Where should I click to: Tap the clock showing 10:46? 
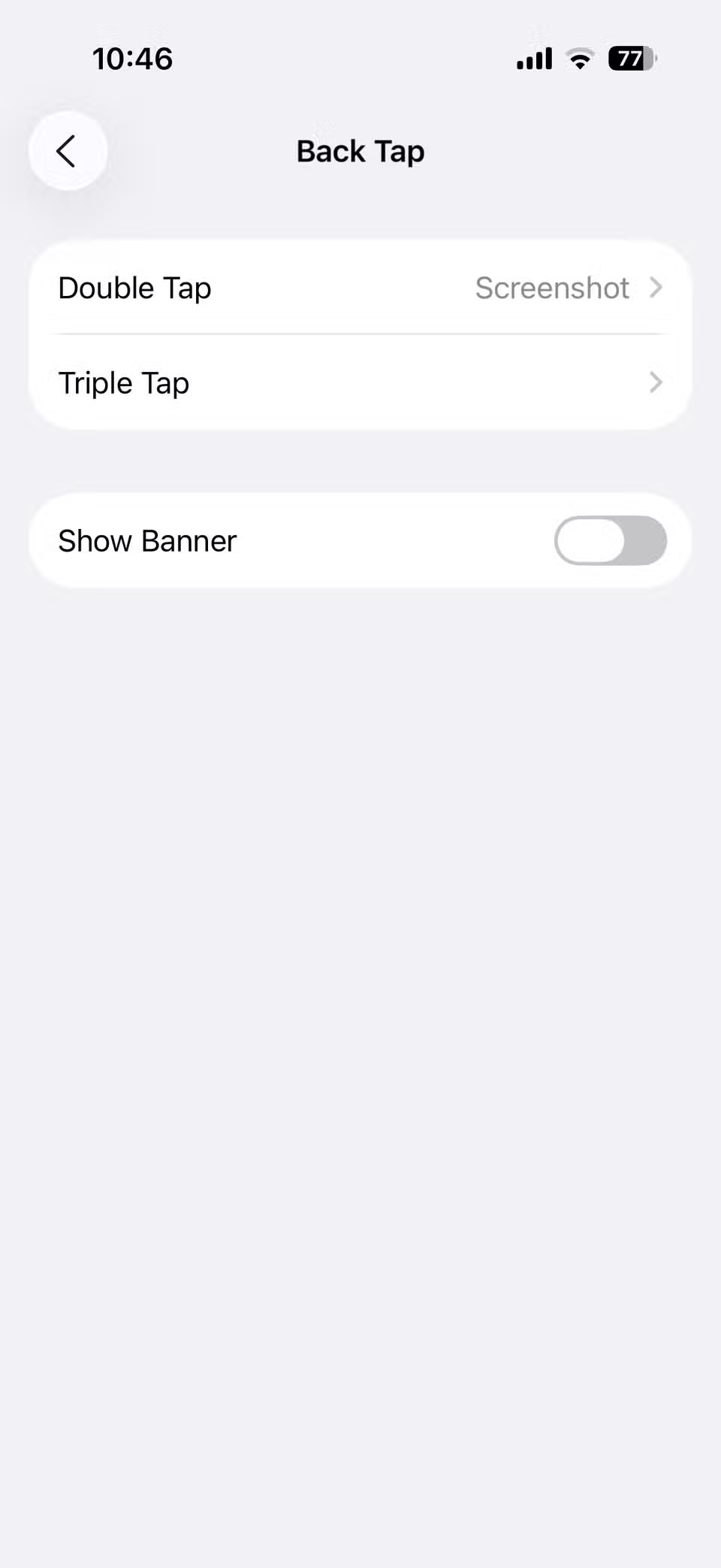point(132,58)
